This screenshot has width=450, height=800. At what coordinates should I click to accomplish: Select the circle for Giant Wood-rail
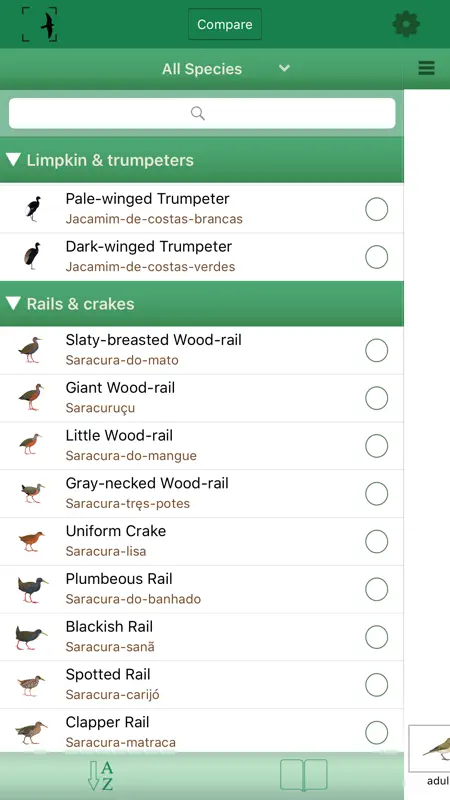coord(377,398)
